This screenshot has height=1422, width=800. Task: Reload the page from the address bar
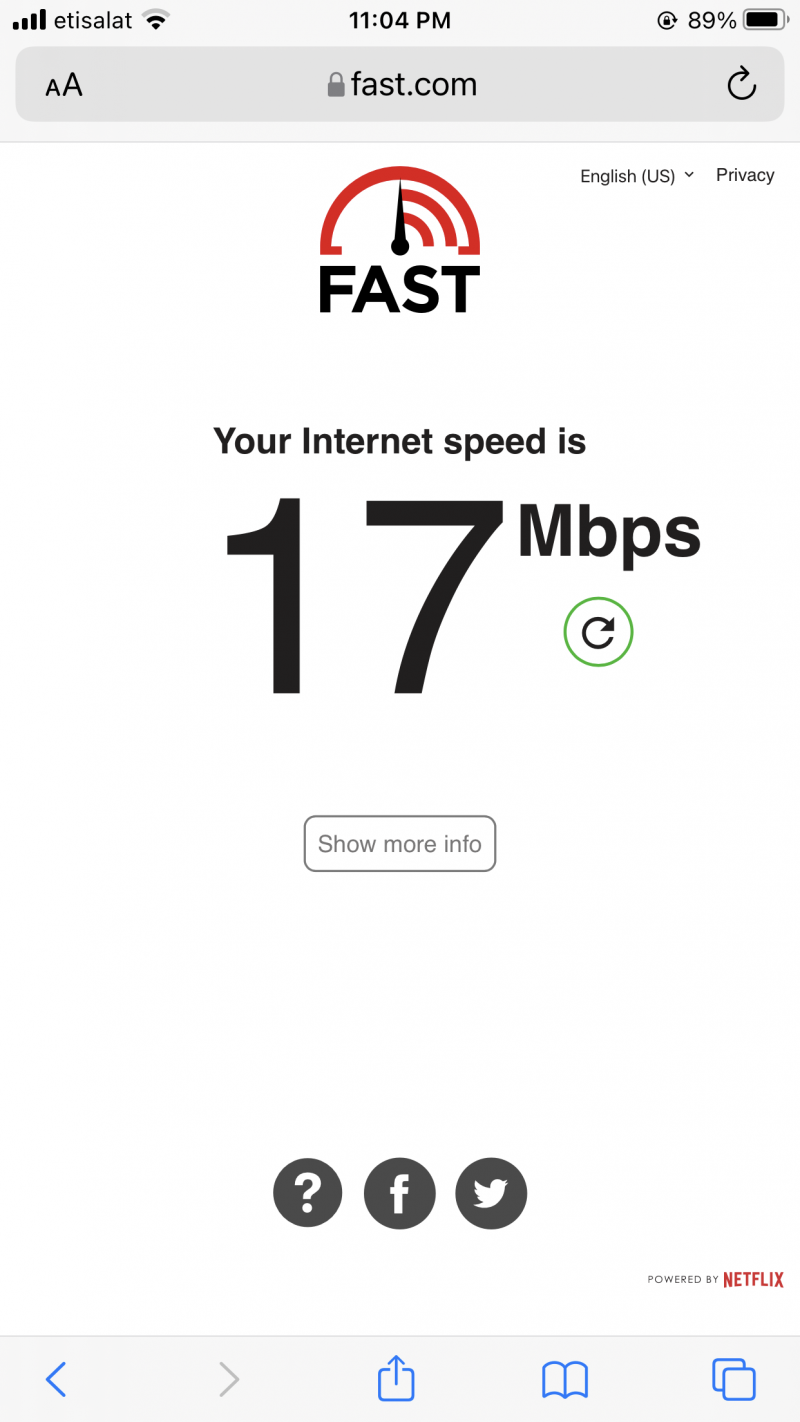741,85
